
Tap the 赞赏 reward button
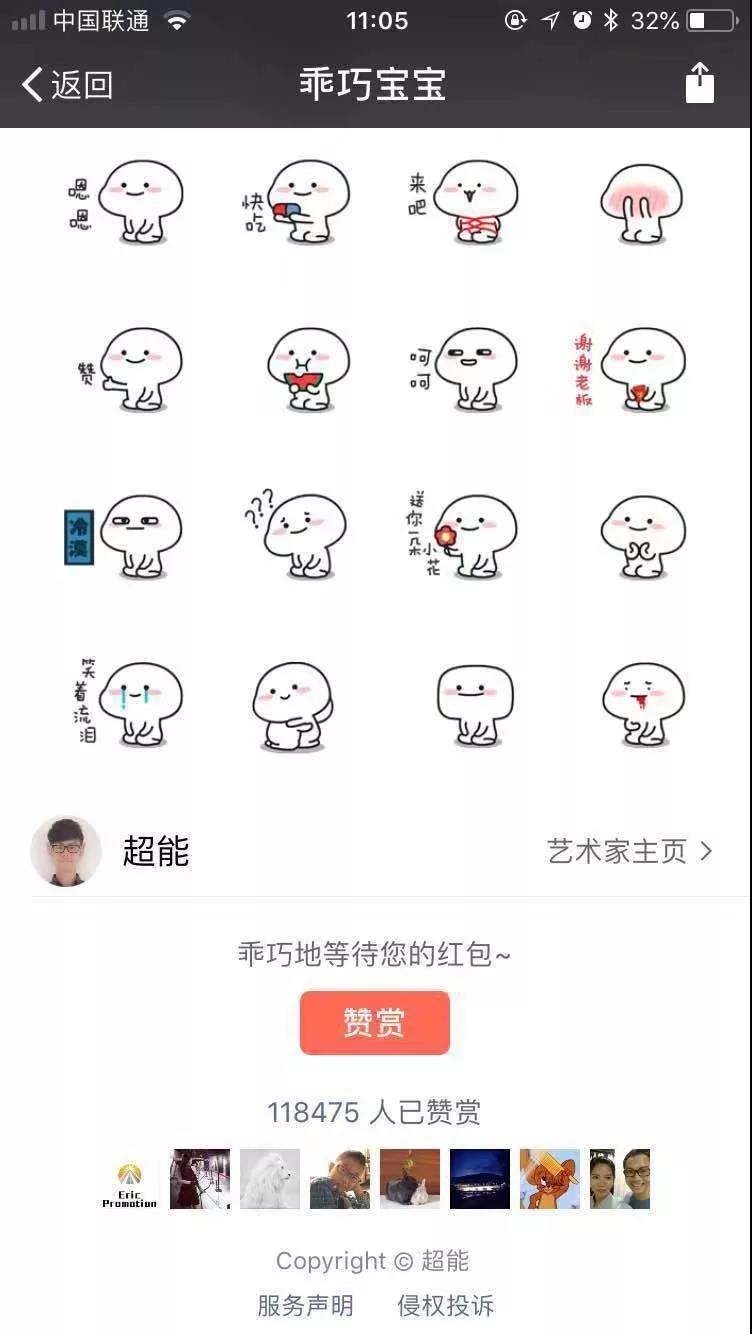point(375,1022)
